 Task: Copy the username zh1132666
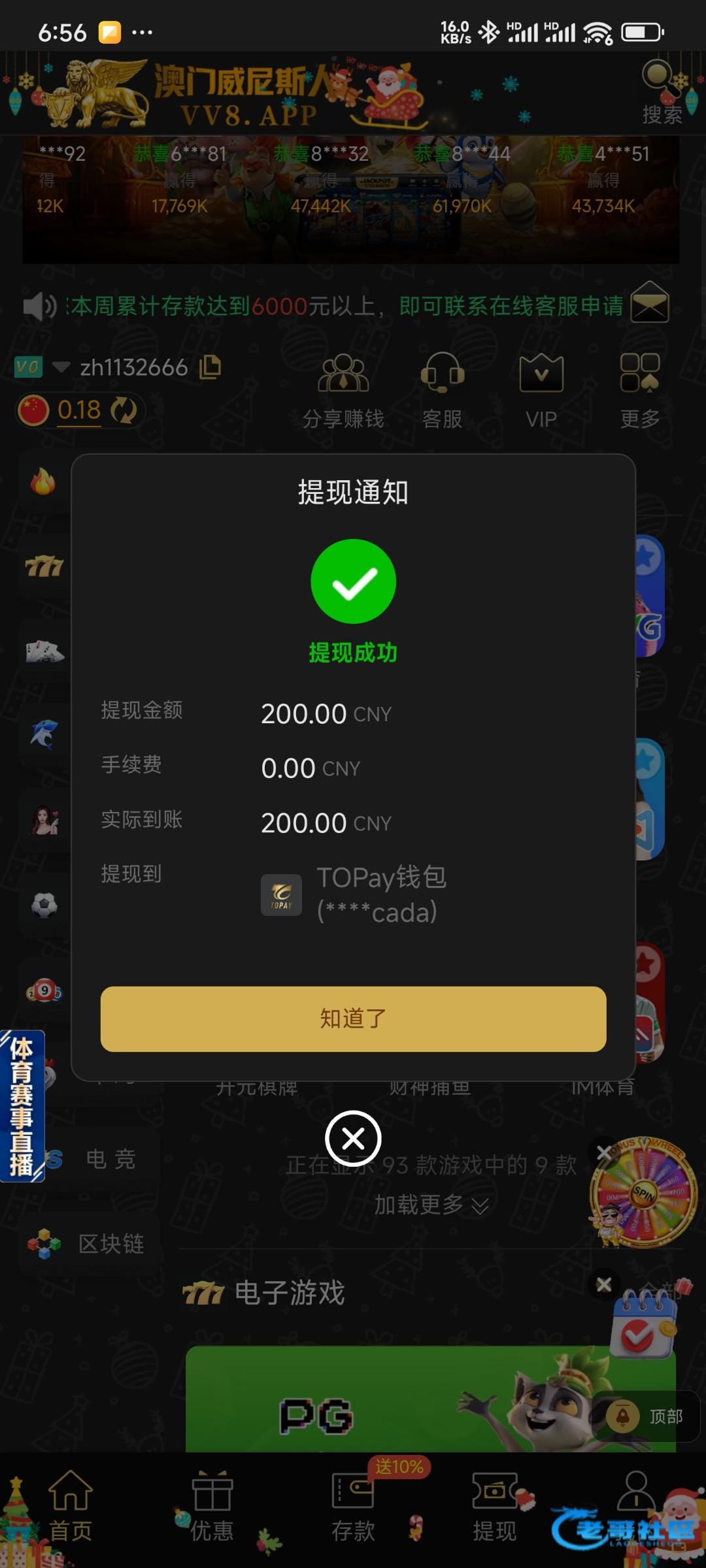coord(210,367)
